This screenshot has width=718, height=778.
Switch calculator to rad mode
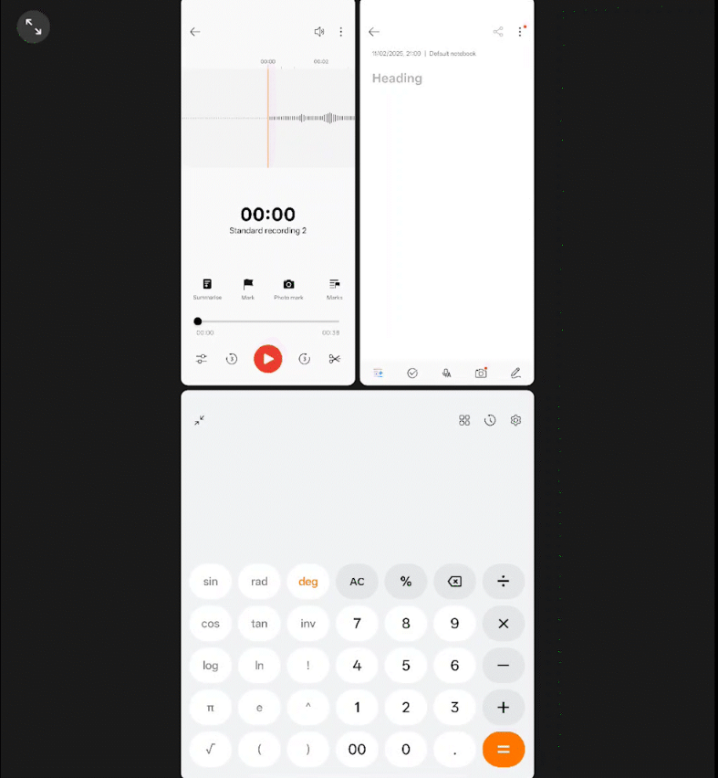[259, 581]
